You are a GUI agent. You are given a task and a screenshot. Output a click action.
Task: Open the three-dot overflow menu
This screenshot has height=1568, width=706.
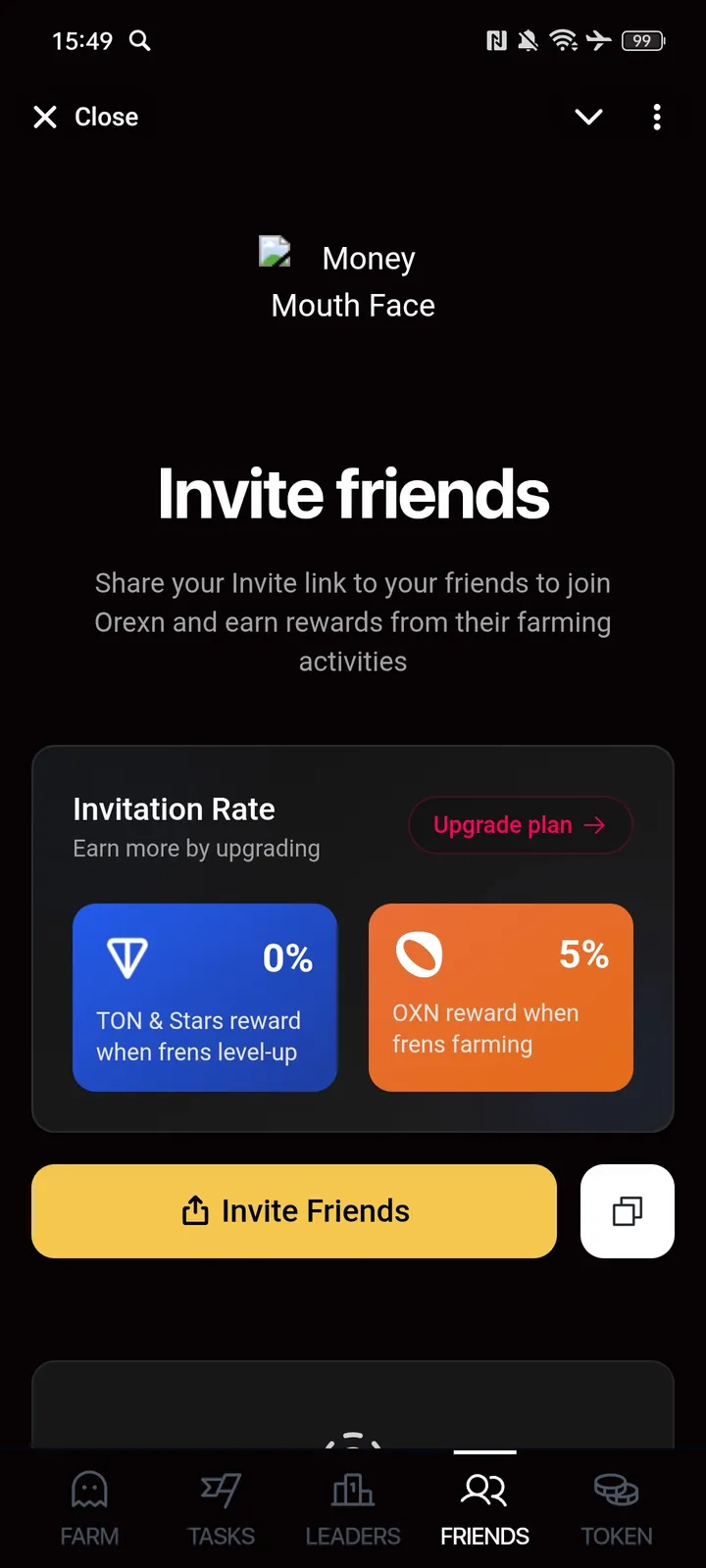(x=657, y=118)
